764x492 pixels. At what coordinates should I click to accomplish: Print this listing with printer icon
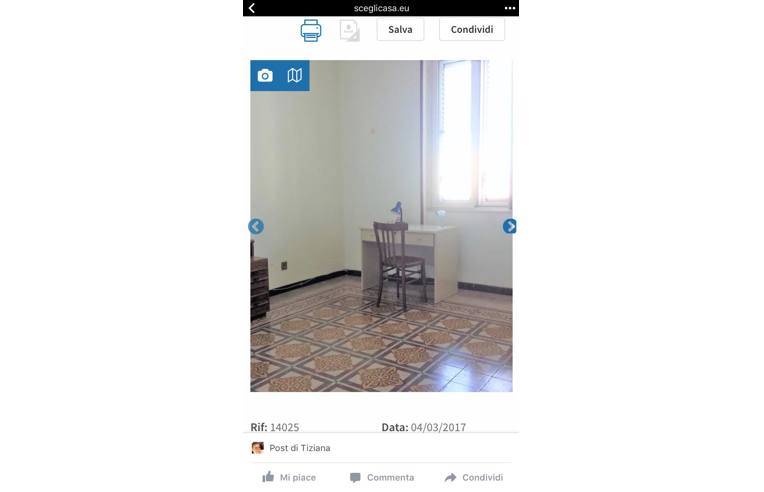point(311,31)
